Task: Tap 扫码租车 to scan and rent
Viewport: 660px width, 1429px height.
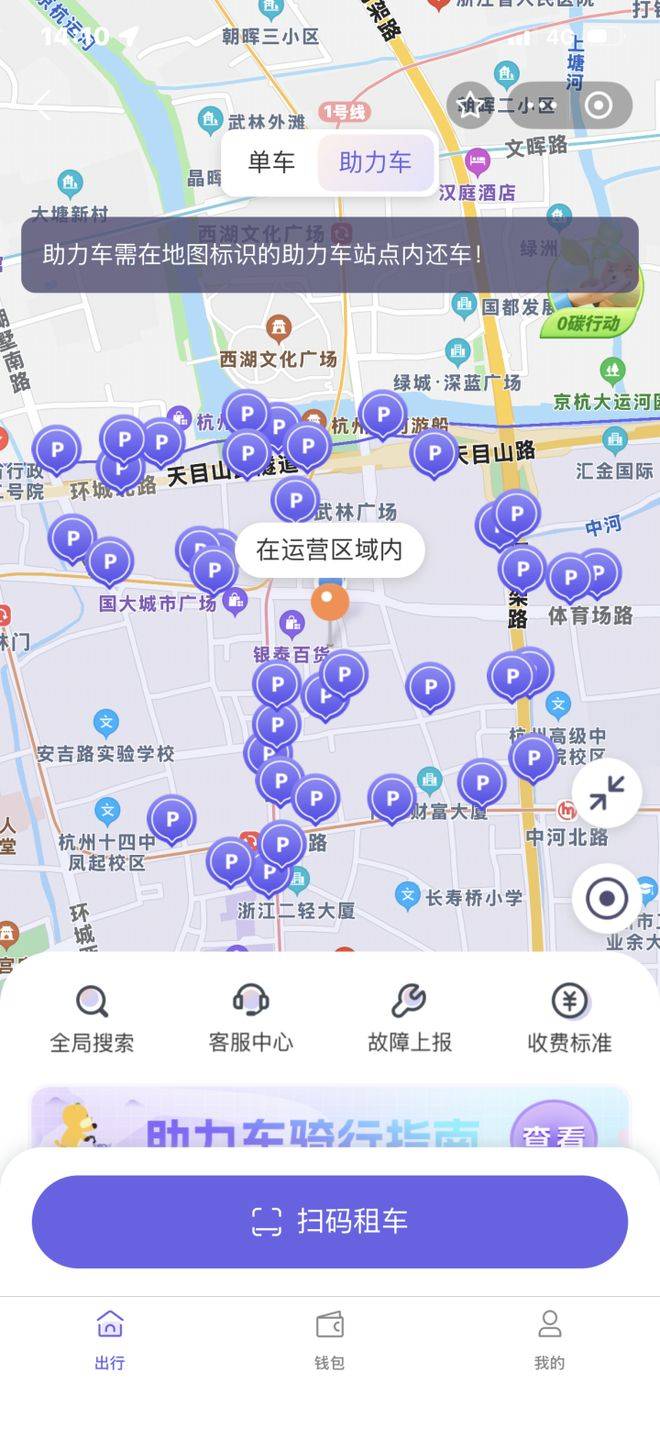Action: point(330,1221)
